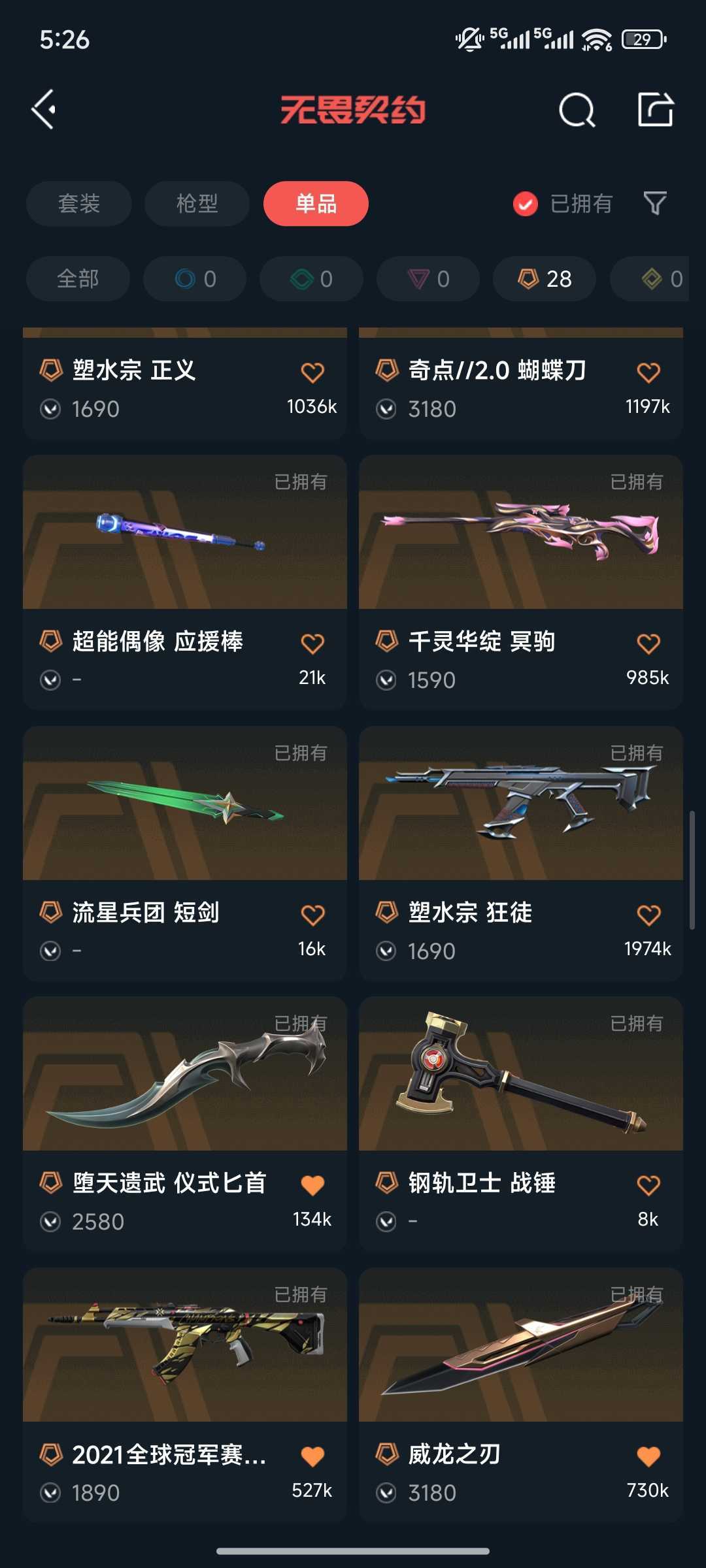This screenshot has height=1568, width=706.
Task: Select the blue tier currency filter
Action: click(x=195, y=279)
